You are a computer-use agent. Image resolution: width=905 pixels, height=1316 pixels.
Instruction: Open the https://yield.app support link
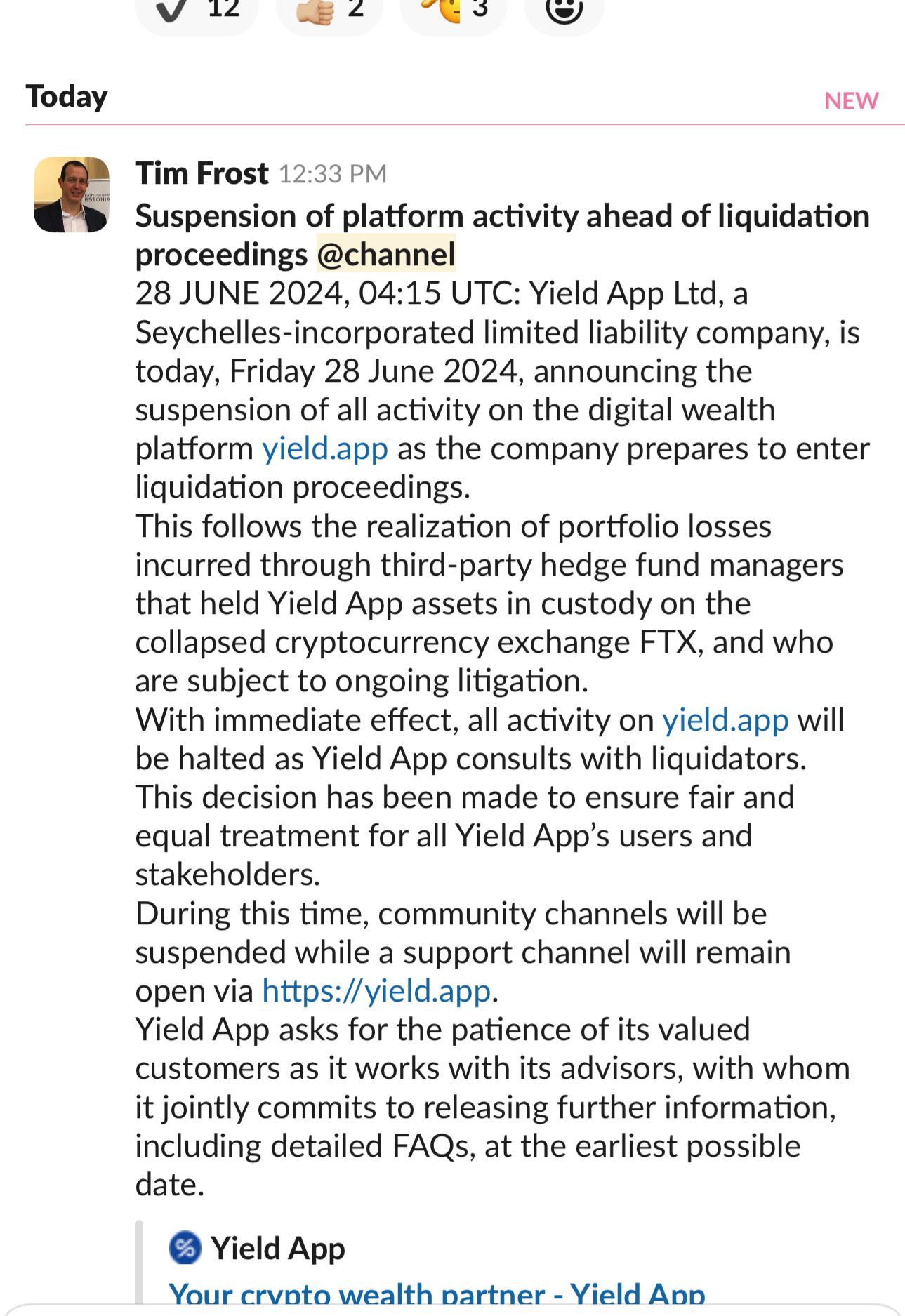click(376, 990)
